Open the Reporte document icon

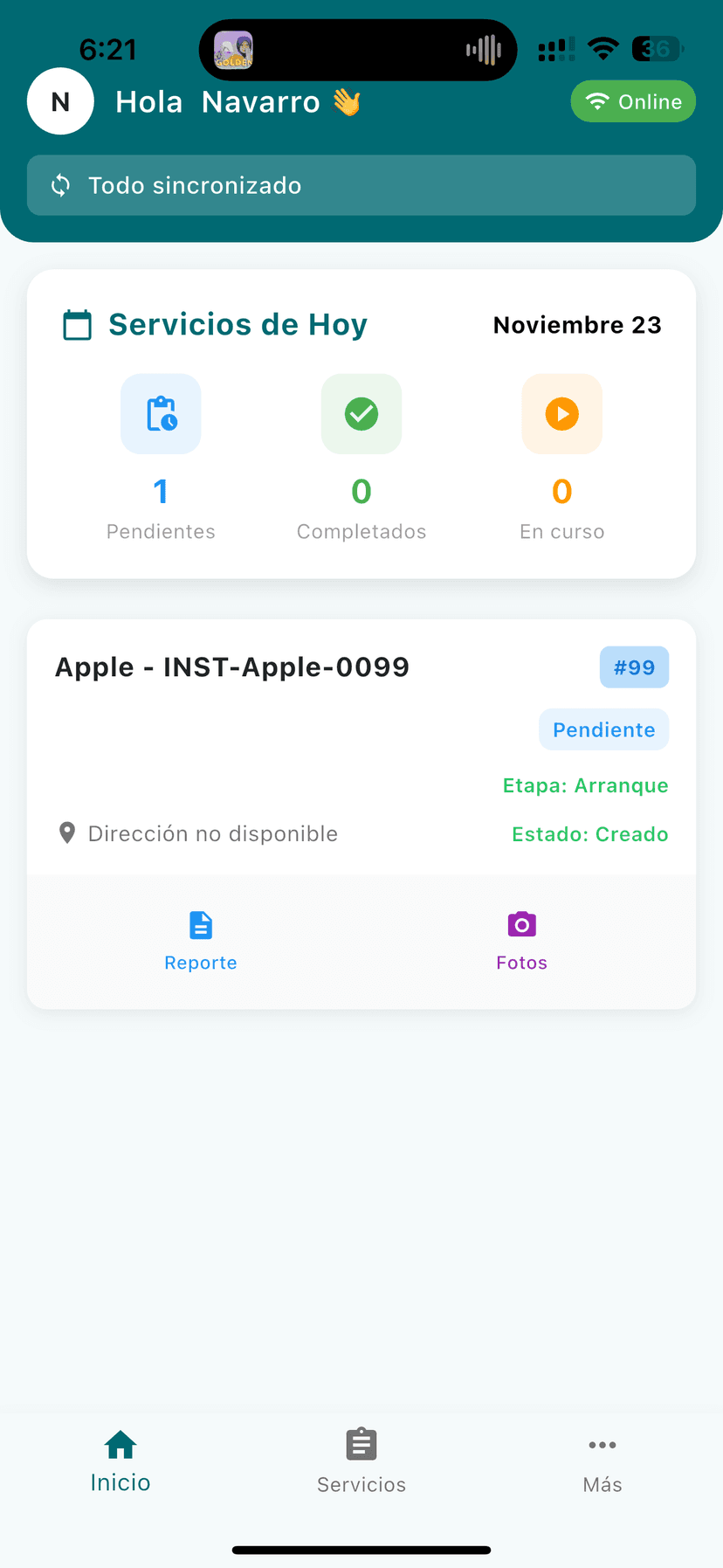[200, 924]
